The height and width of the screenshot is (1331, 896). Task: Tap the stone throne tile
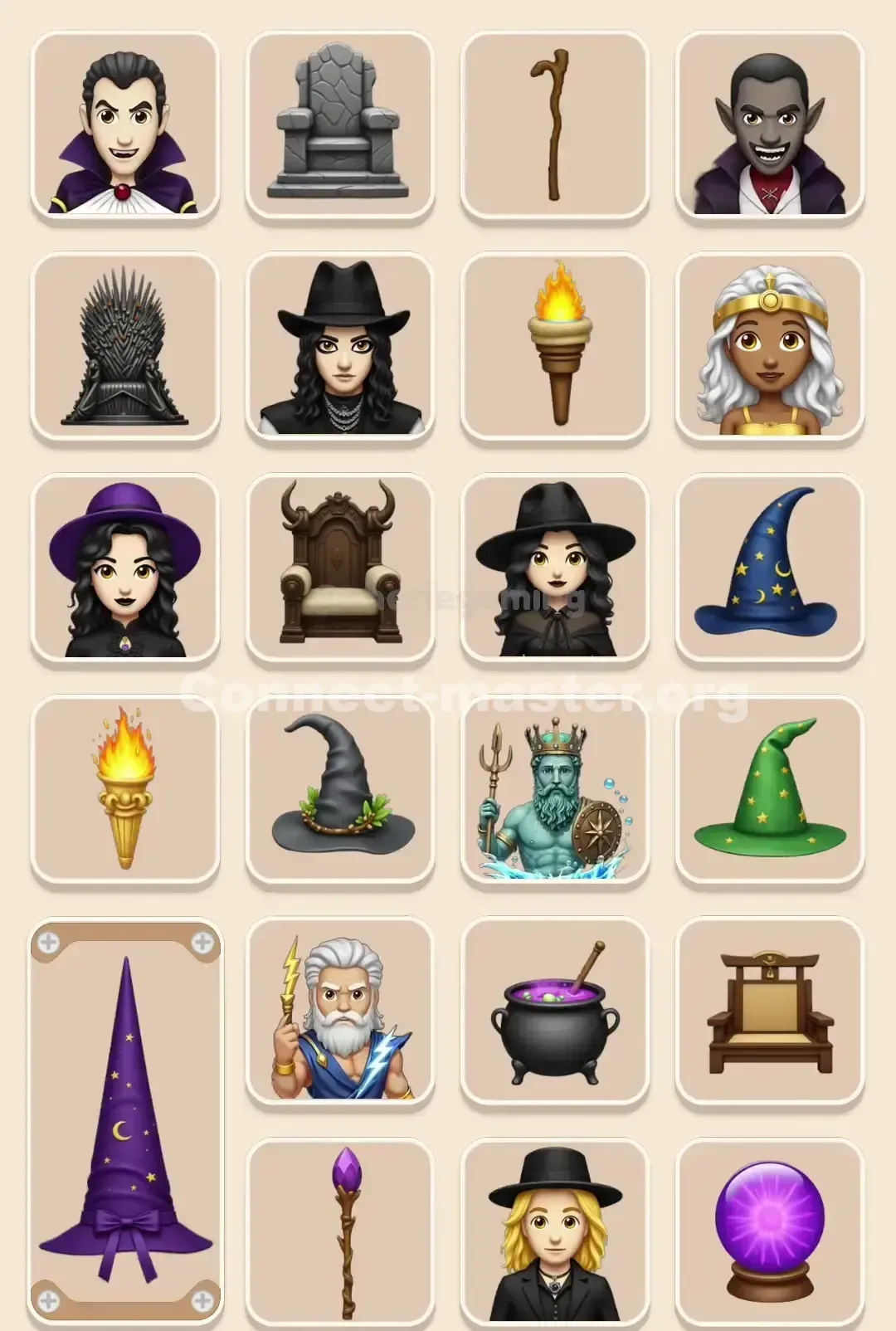[x=340, y=124]
